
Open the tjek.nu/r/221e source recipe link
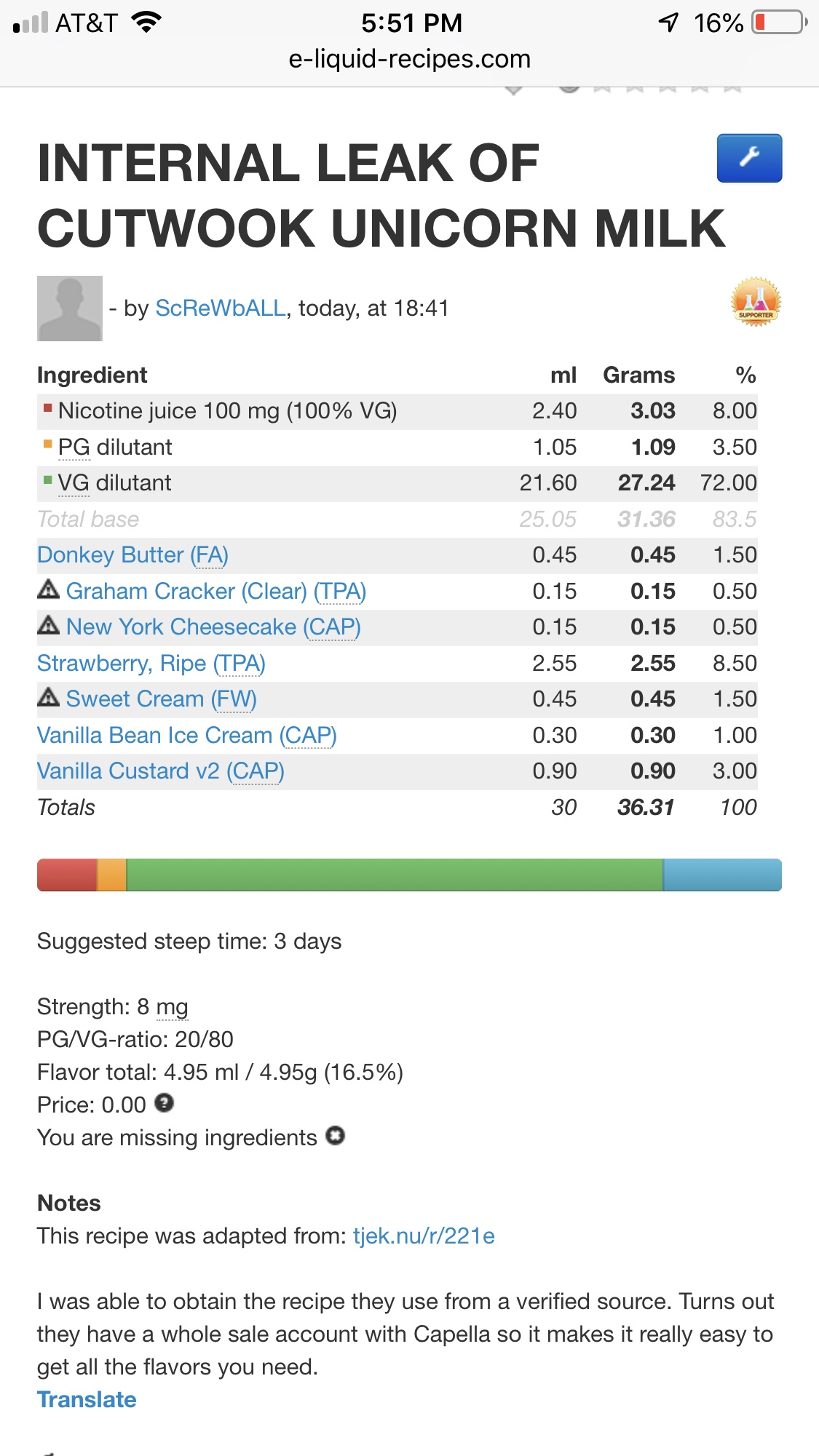click(424, 1236)
